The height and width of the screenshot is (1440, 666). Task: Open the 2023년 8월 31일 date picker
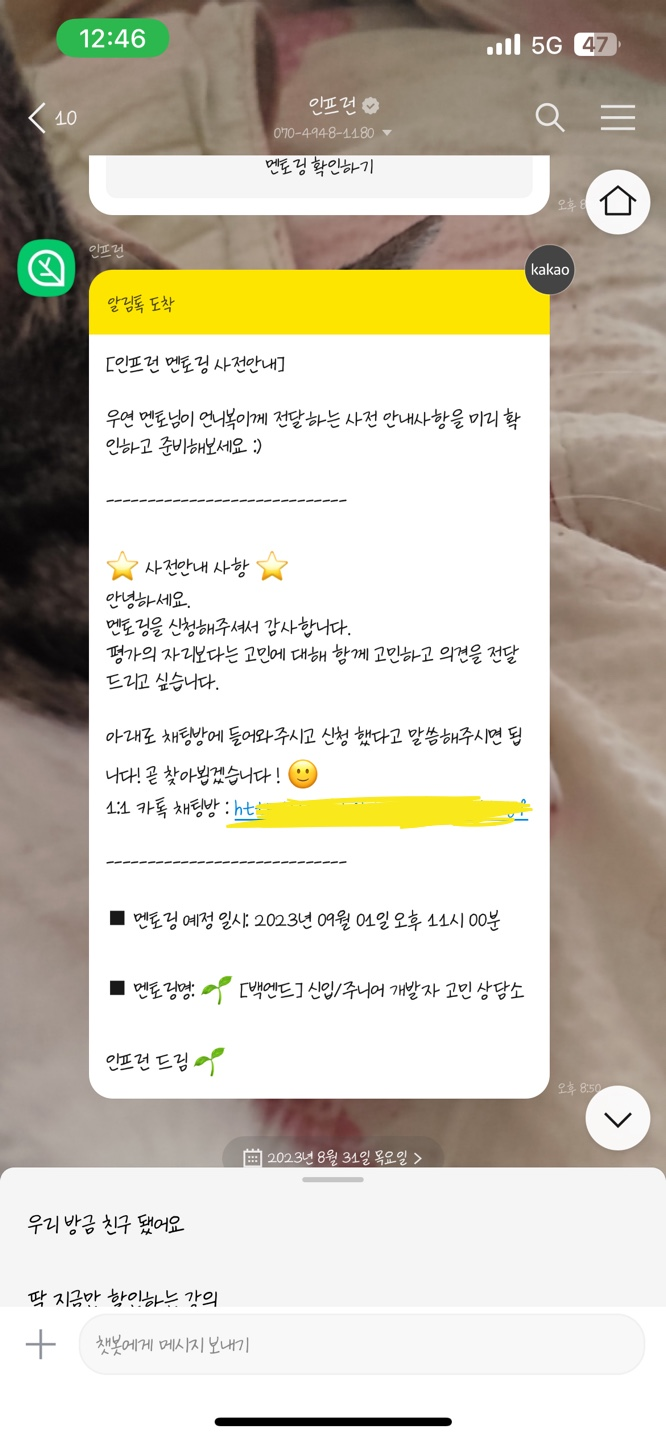(333, 1157)
